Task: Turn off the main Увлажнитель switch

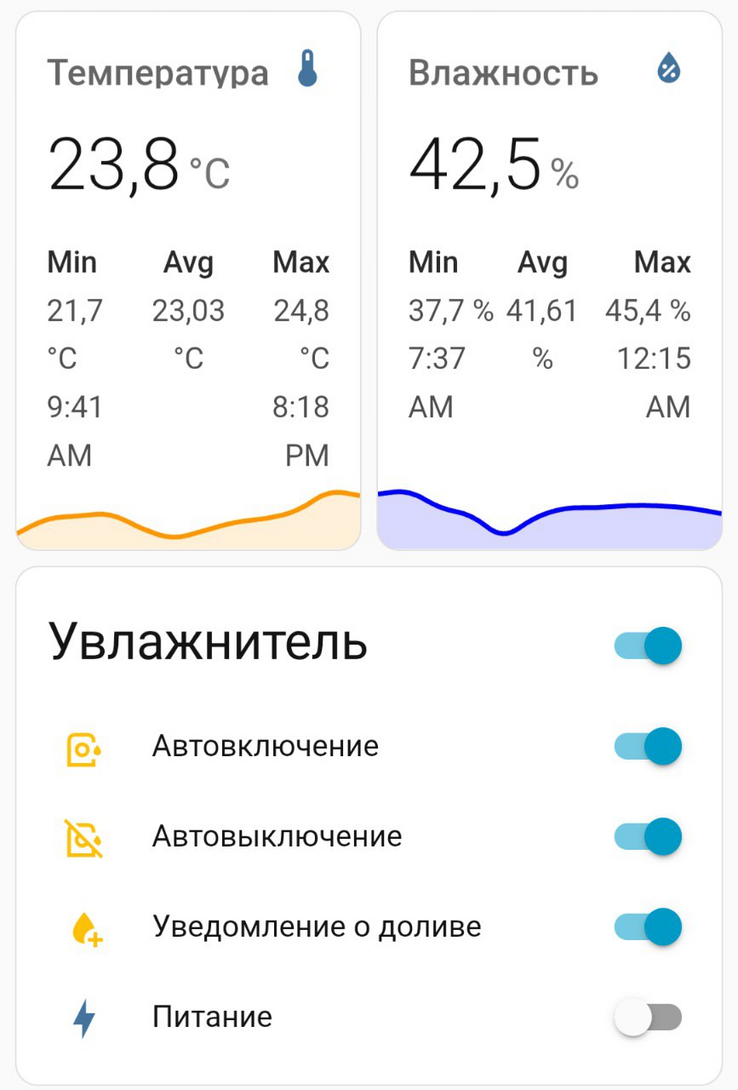Action: point(648,646)
